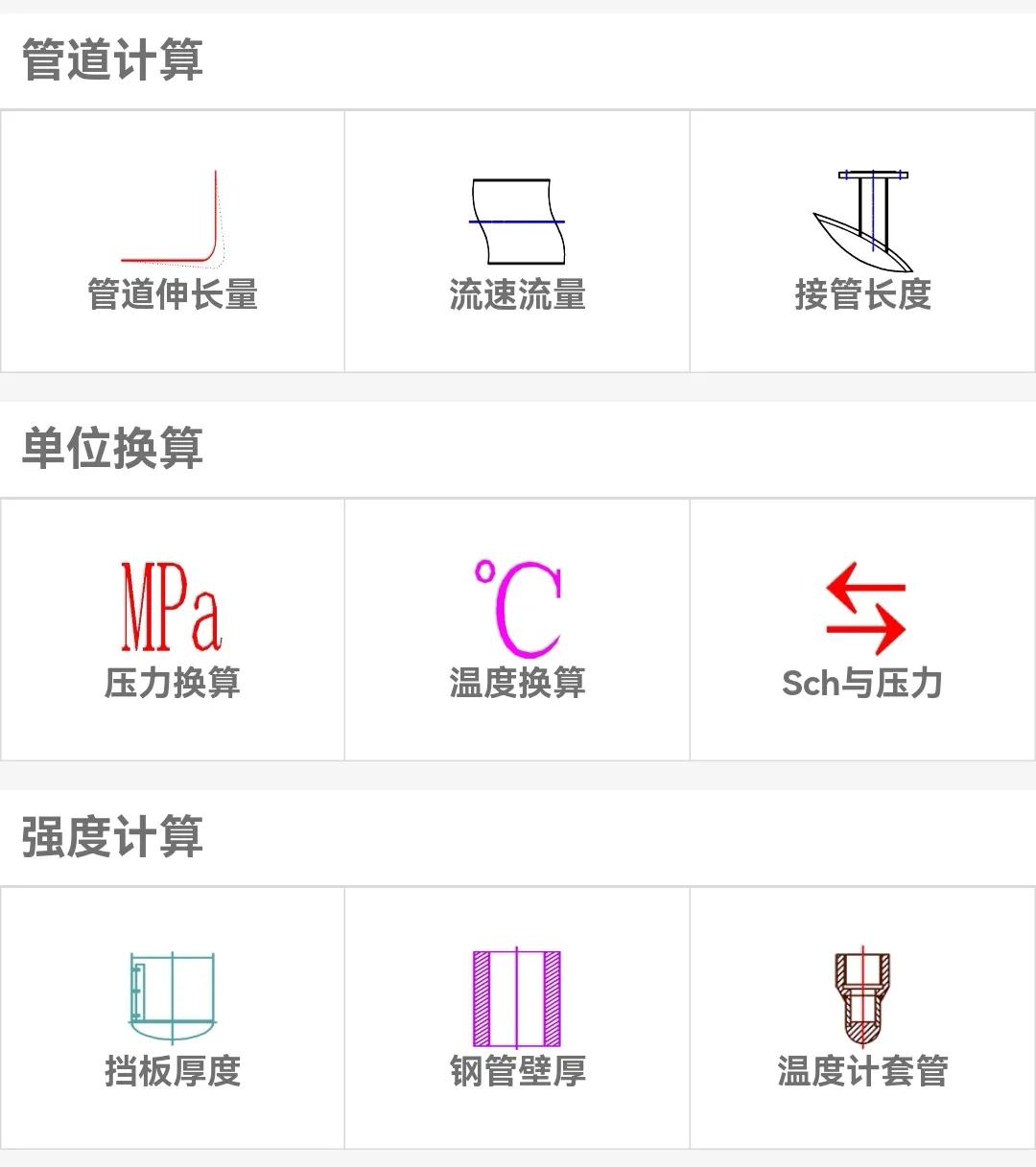
Task: Open the 钢管壁厚 wall thickness calculator
Action: (x=517, y=1019)
